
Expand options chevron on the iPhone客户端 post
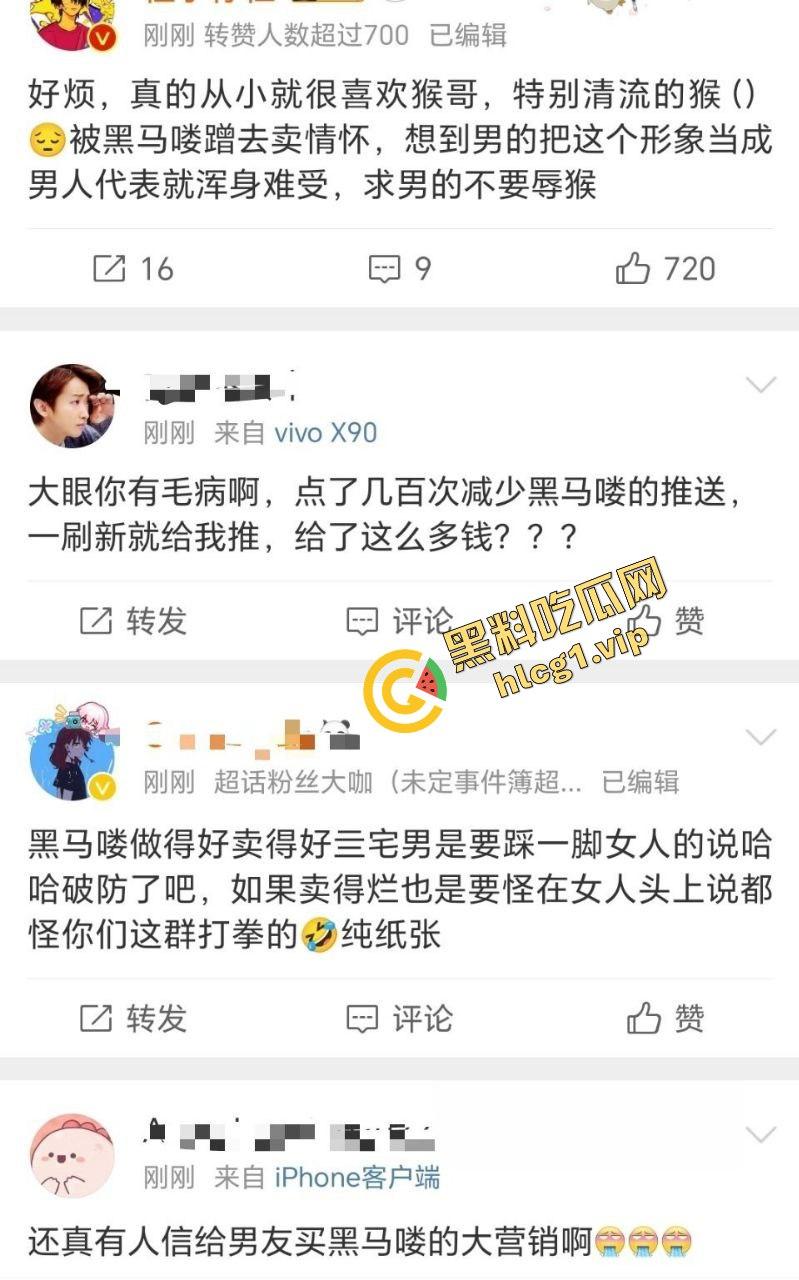point(761,1134)
